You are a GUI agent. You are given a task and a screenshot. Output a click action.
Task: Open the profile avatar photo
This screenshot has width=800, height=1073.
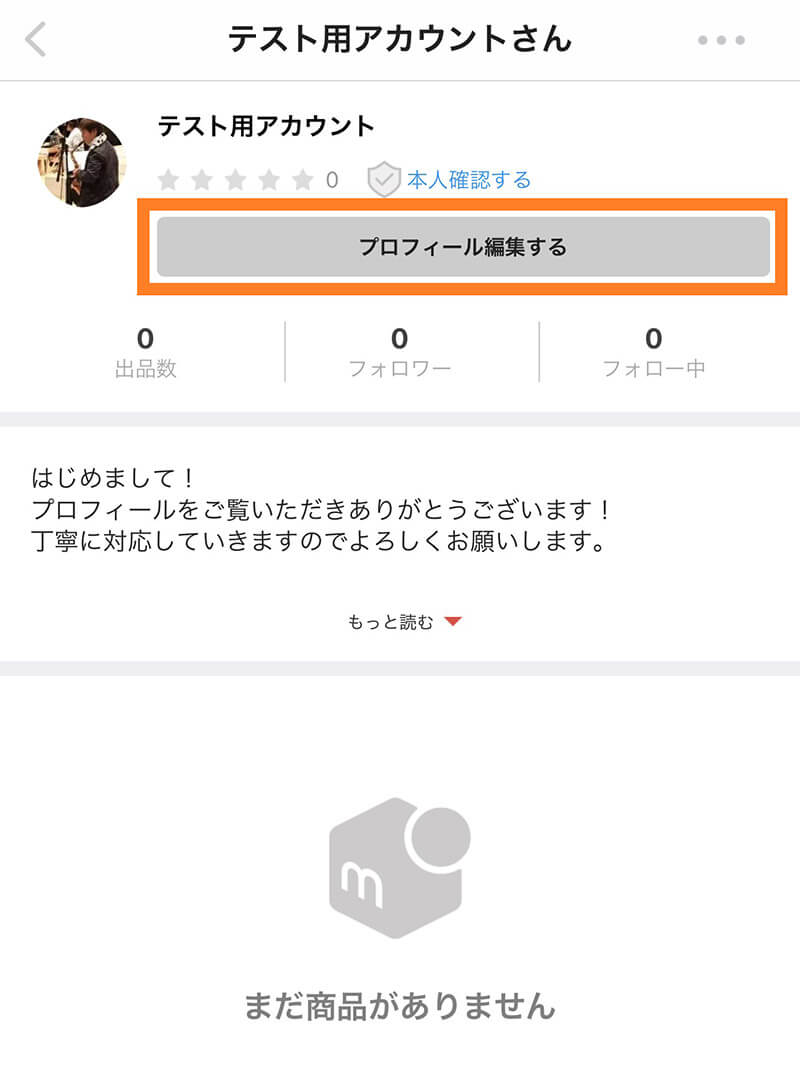click(81, 162)
